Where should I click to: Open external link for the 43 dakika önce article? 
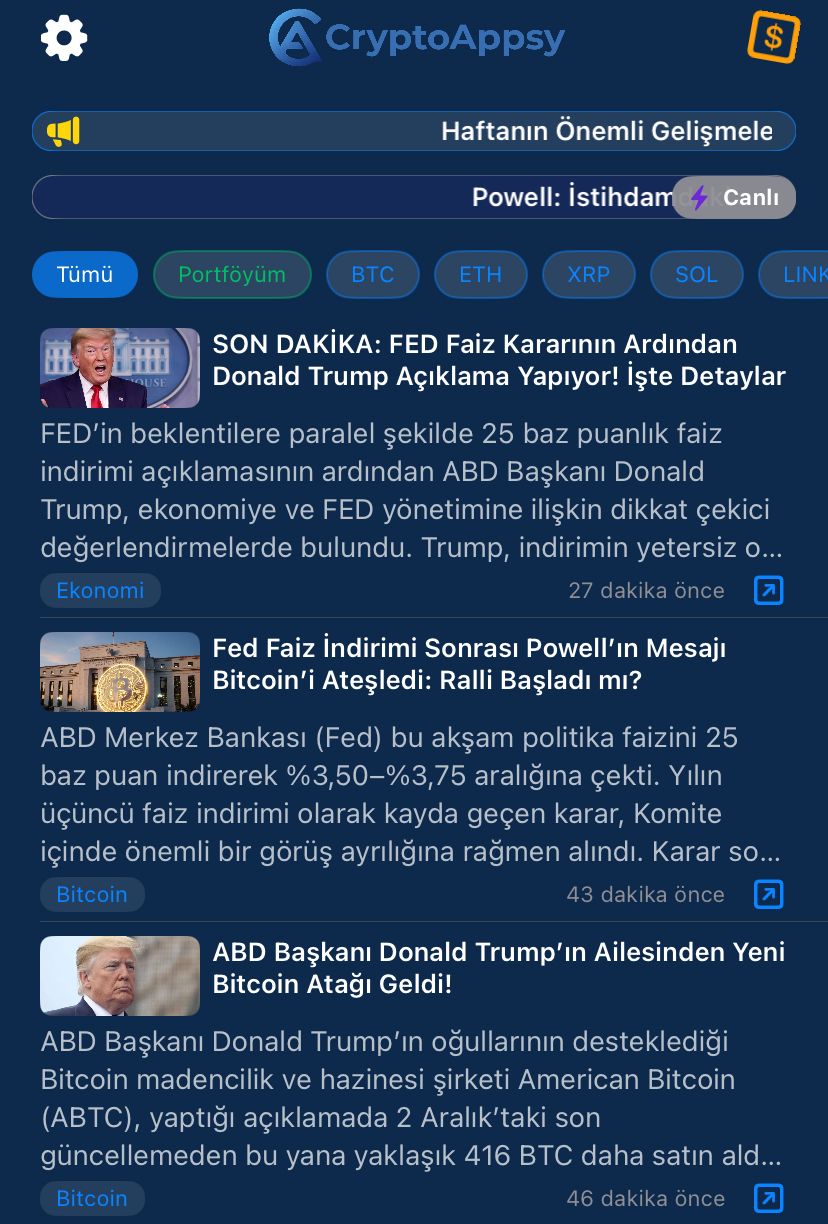tap(768, 894)
